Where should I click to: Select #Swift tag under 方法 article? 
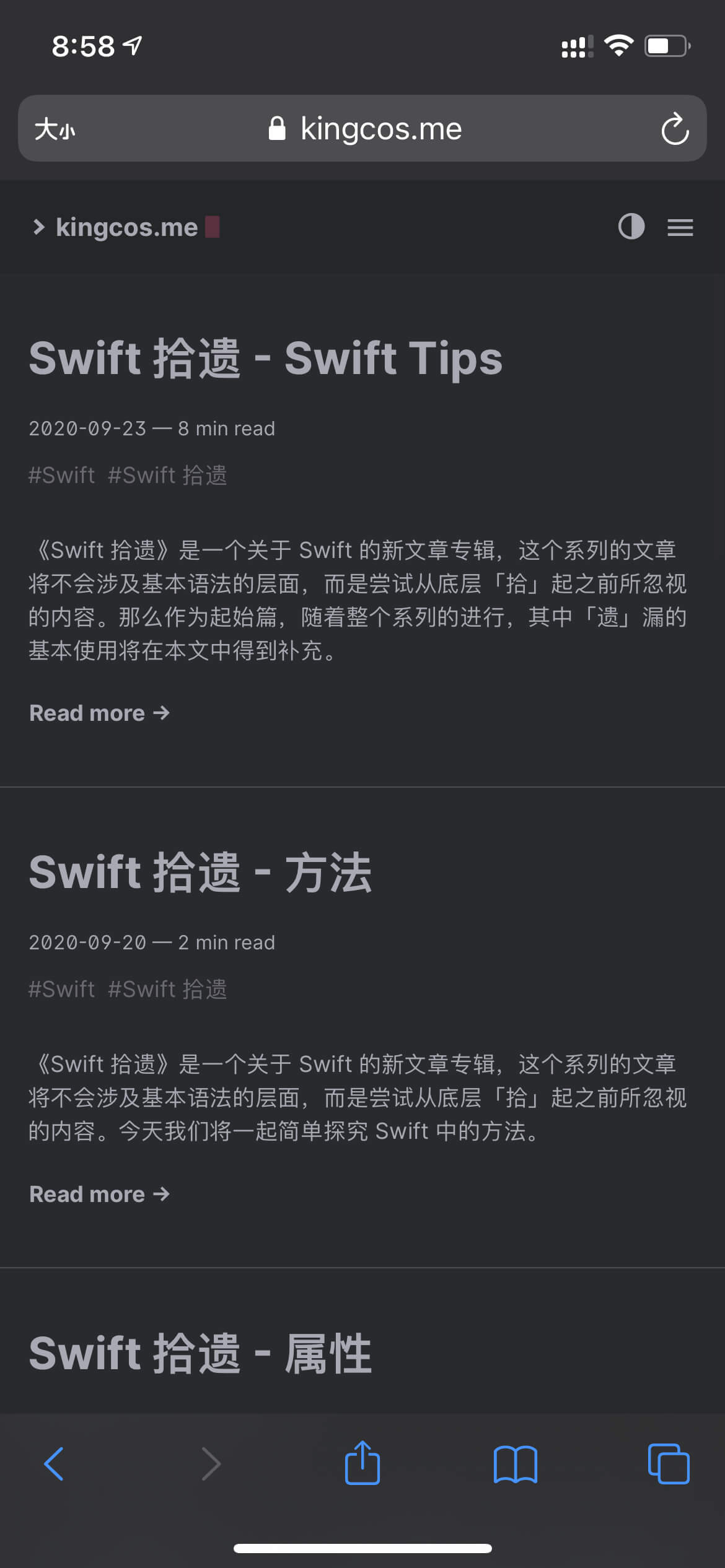pyautogui.click(x=61, y=989)
